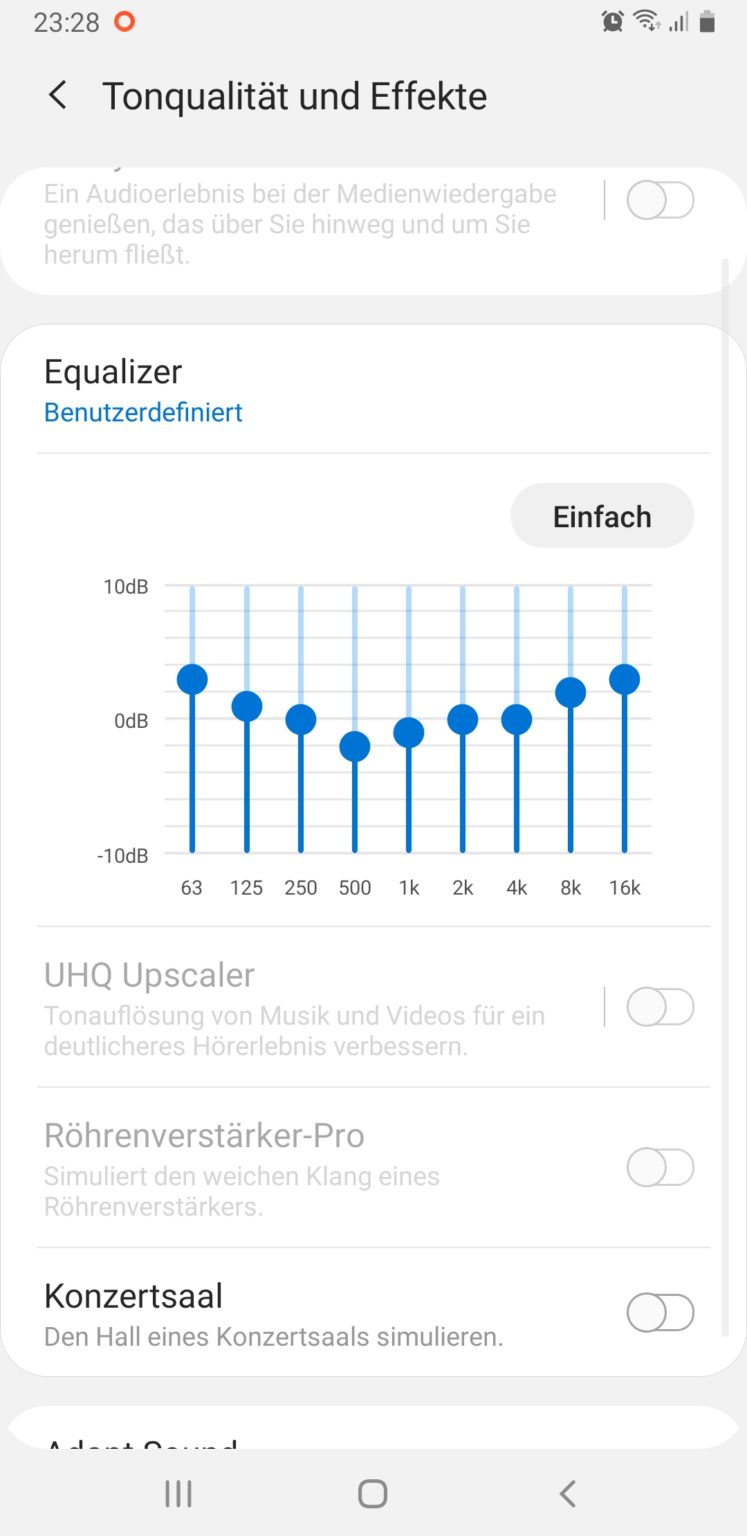This screenshot has width=747, height=1536.
Task: Tap the recents button in the navigation bar
Action: (177, 1492)
